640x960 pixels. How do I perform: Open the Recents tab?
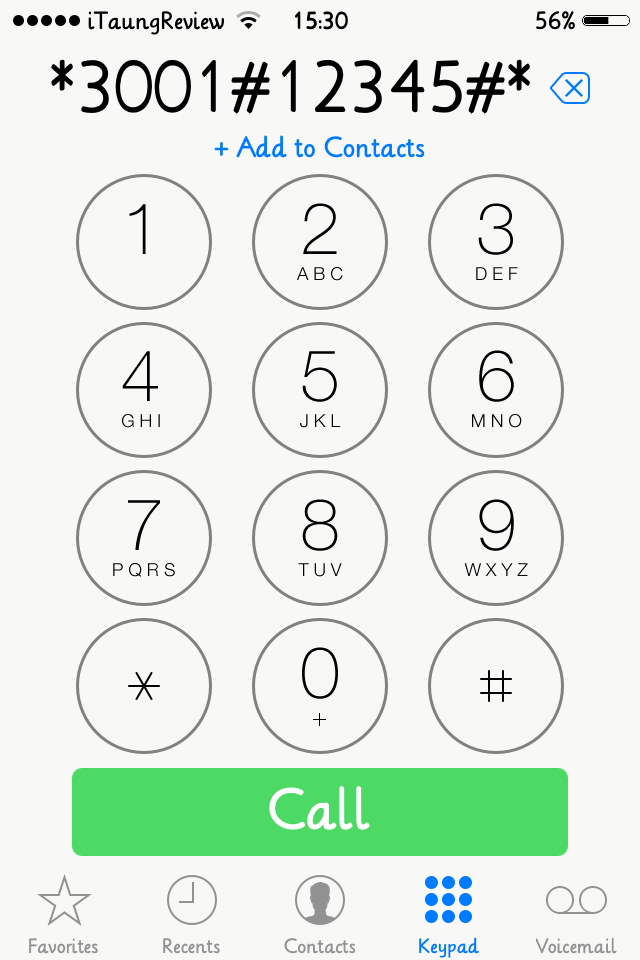click(x=191, y=915)
